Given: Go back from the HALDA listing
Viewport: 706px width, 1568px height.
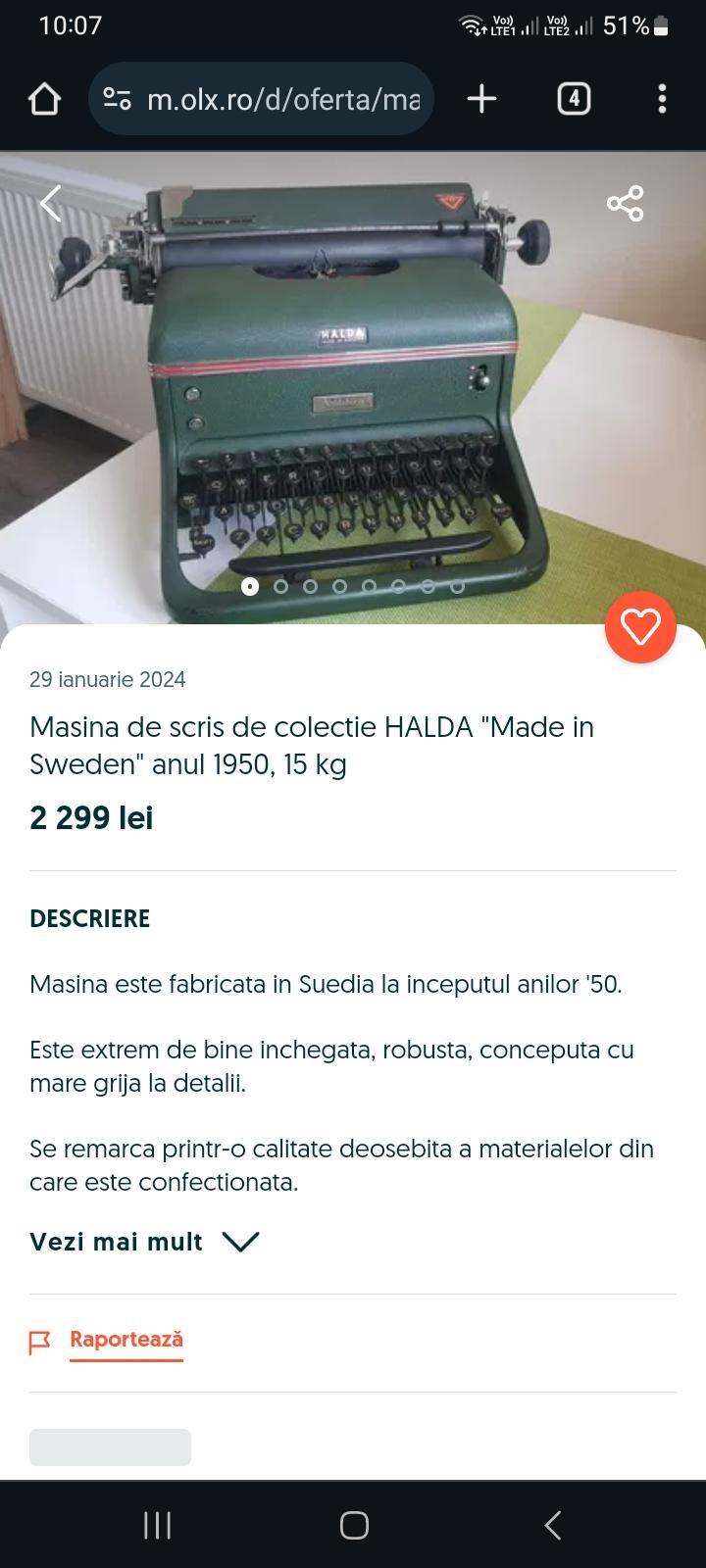Looking at the screenshot, I should pyautogui.click(x=51, y=204).
